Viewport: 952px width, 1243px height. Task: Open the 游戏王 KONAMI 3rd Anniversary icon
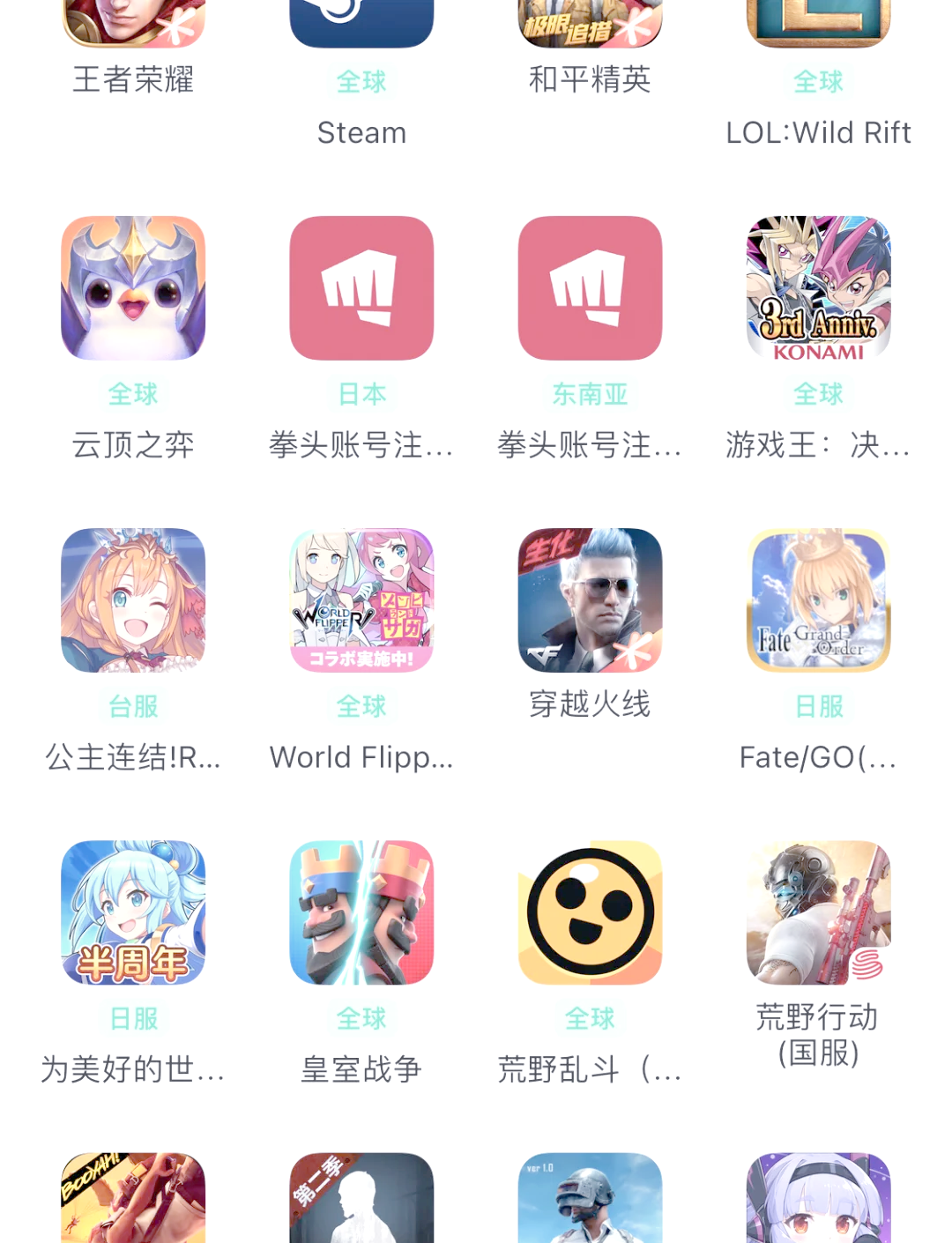click(818, 288)
